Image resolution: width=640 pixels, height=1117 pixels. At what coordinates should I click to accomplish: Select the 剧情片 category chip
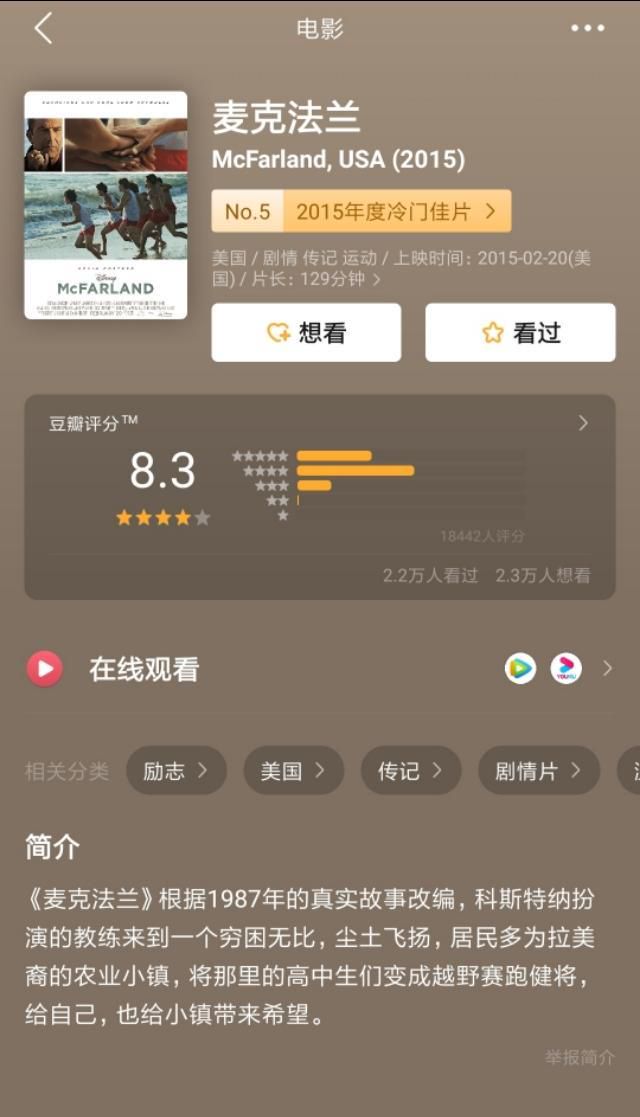(539, 770)
